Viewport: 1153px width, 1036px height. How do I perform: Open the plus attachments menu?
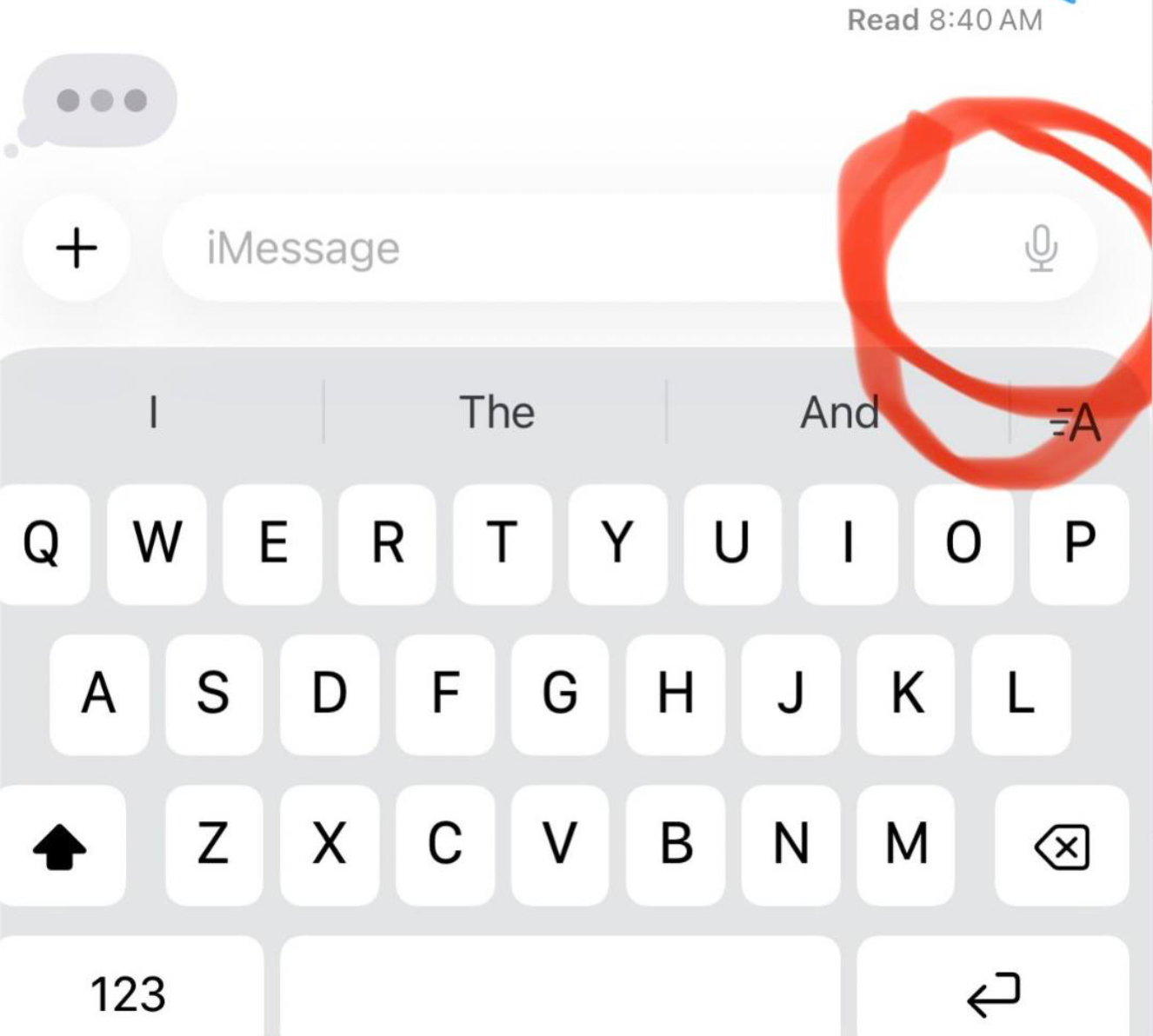tap(77, 249)
